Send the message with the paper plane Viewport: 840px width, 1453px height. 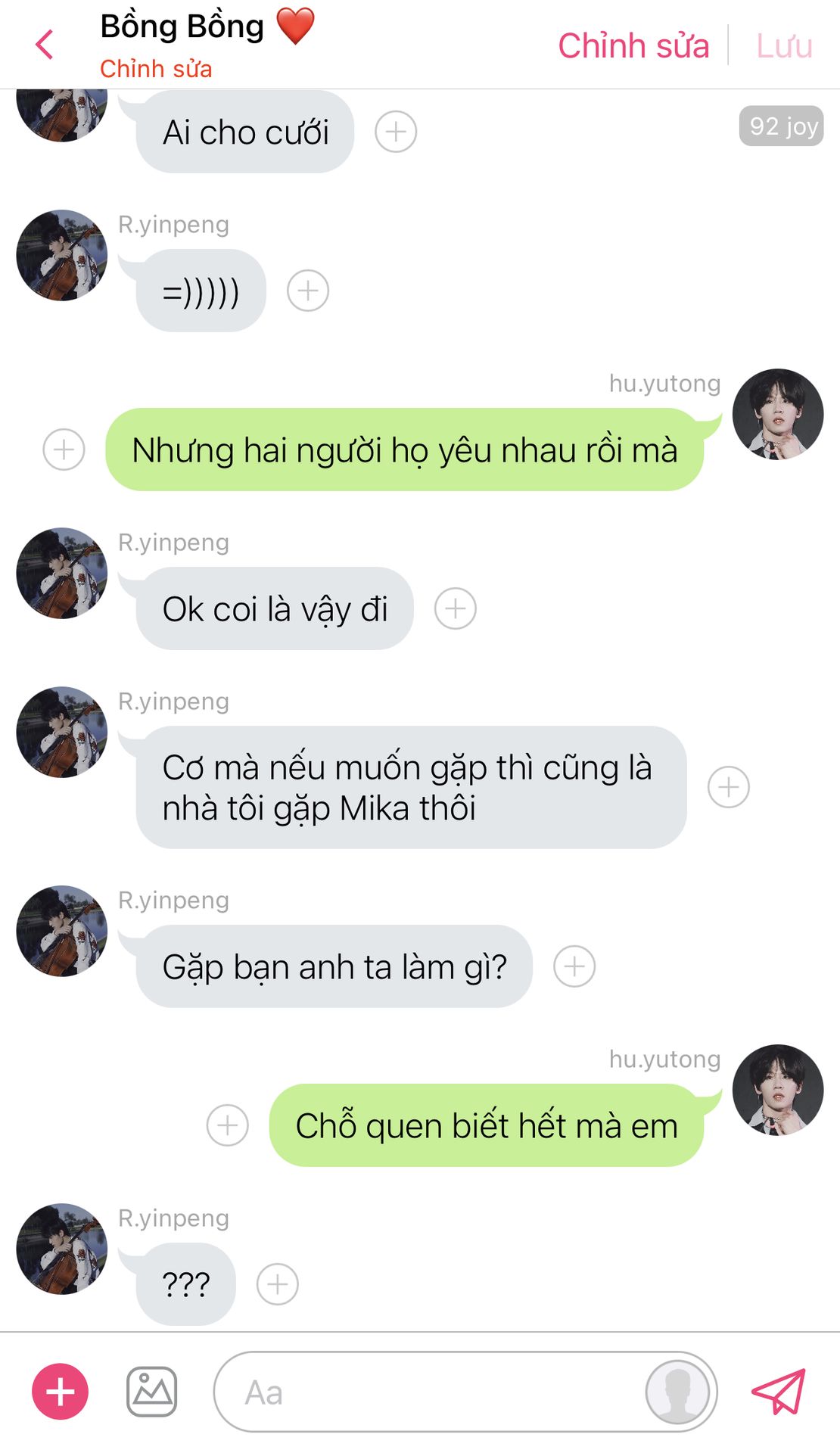(778, 1392)
